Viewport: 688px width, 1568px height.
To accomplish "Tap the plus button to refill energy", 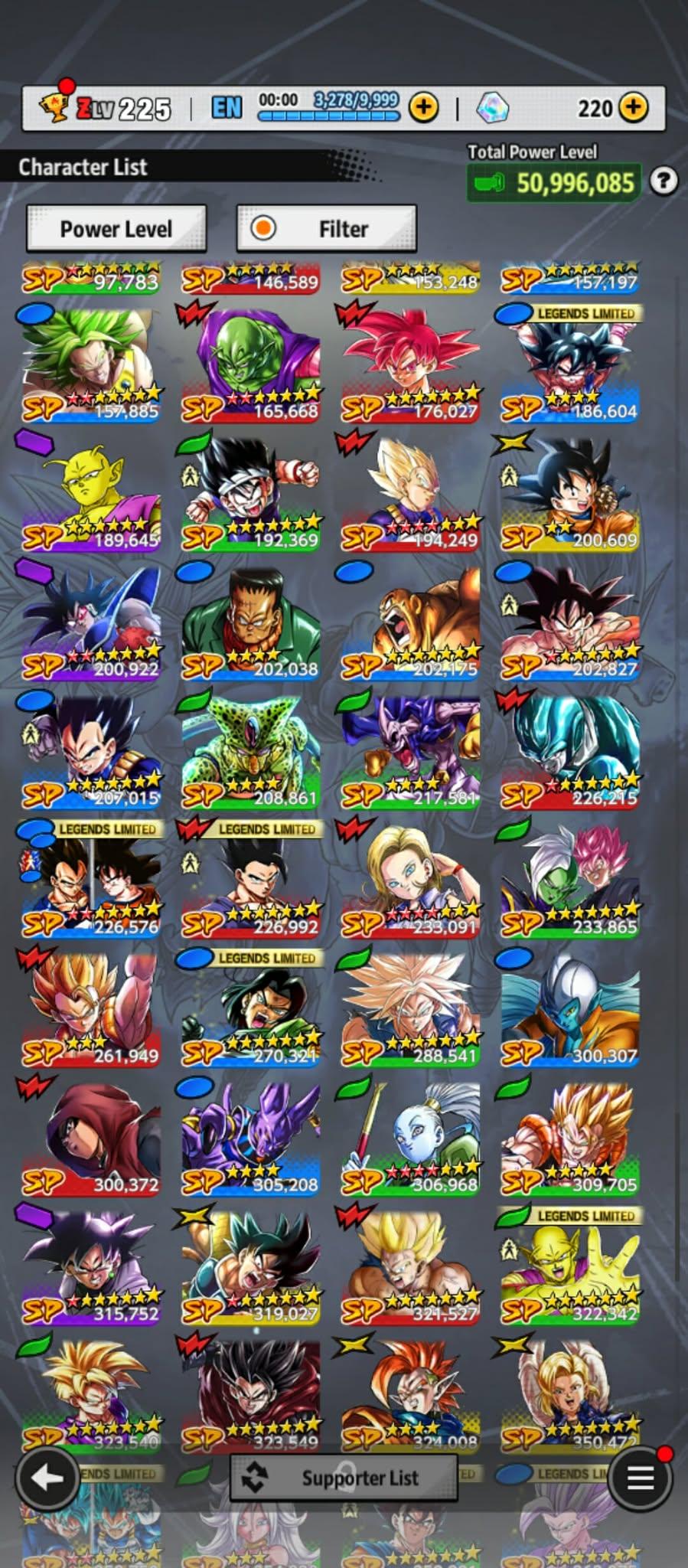I will click(423, 108).
